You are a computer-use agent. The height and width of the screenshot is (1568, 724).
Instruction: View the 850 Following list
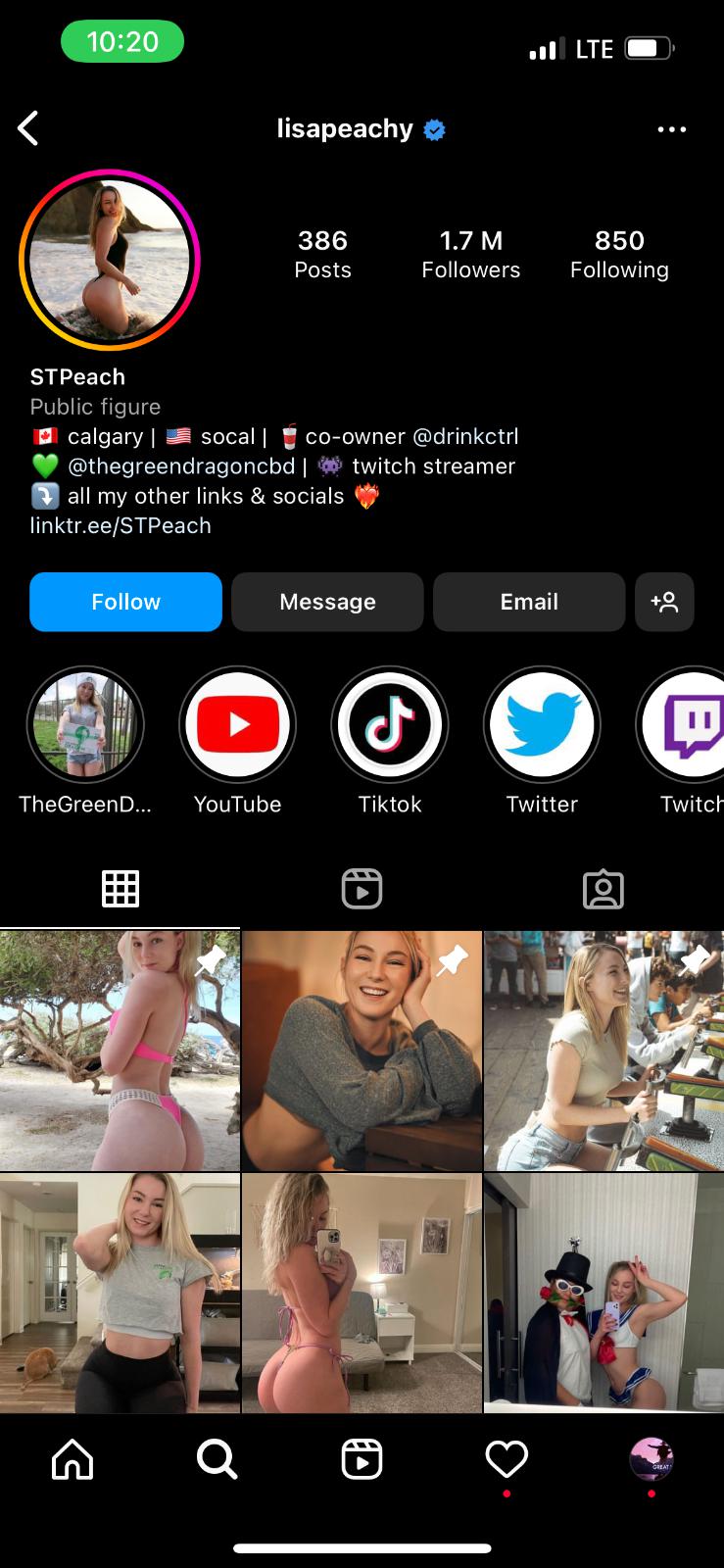pyautogui.click(x=619, y=254)
